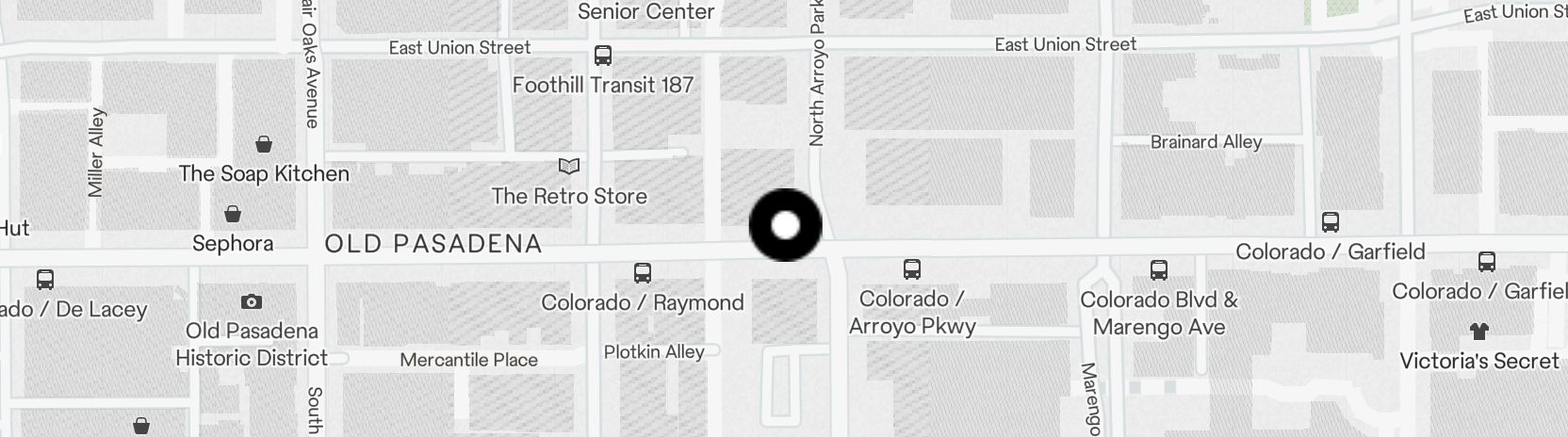The image size is (1568, 437).
Task: Open Old Pasadena Historic District marker
Action: [251, 301]
